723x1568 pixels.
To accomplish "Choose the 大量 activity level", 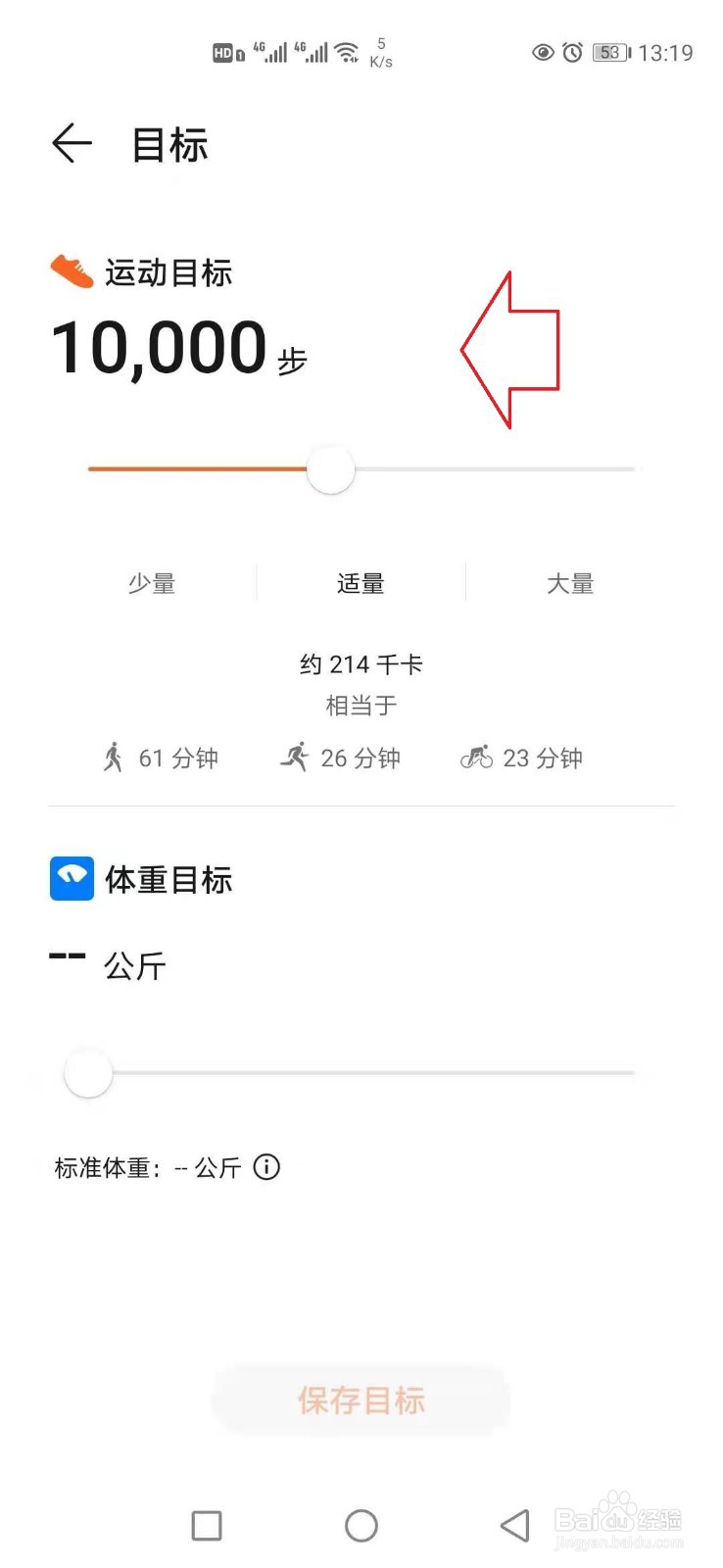I will 570,583.
